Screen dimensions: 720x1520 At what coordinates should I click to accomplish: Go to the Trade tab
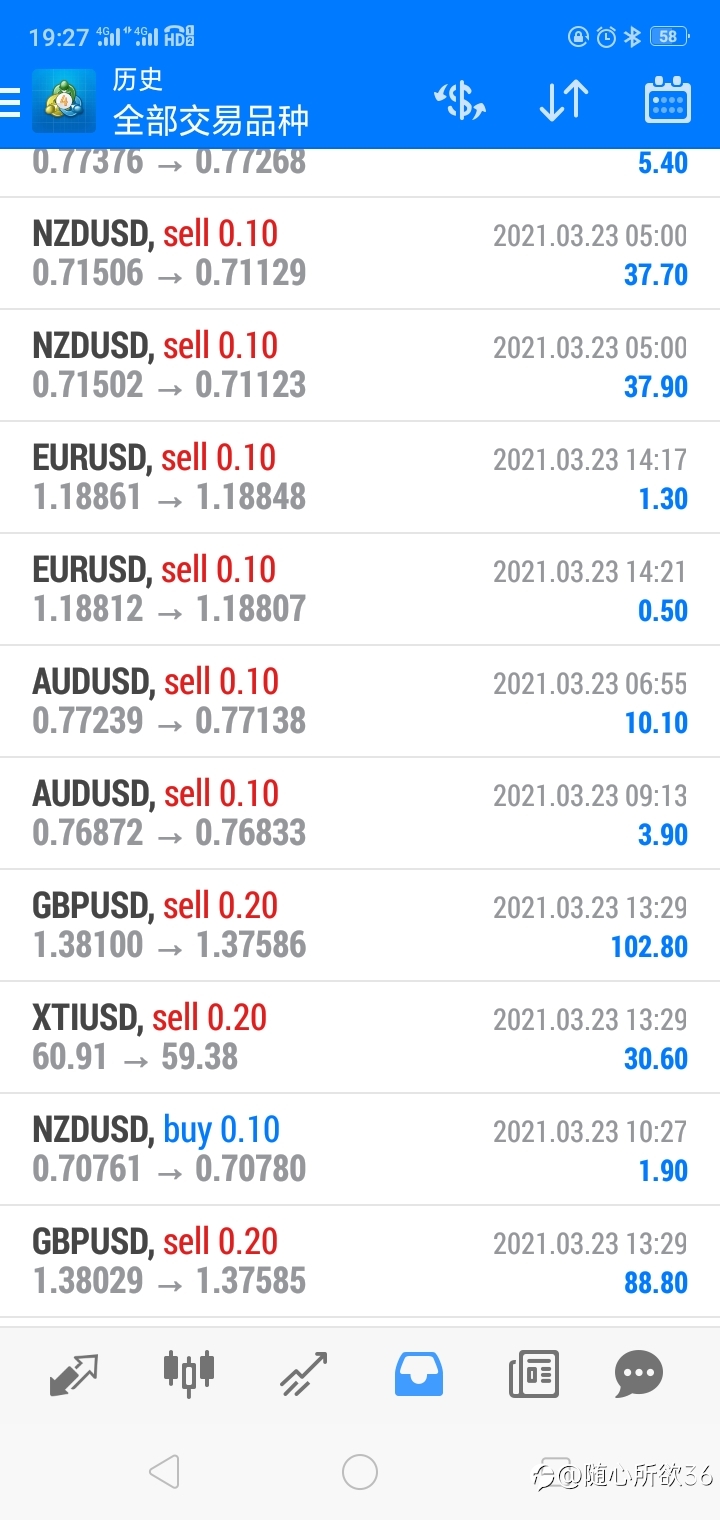click(304, 1374)
